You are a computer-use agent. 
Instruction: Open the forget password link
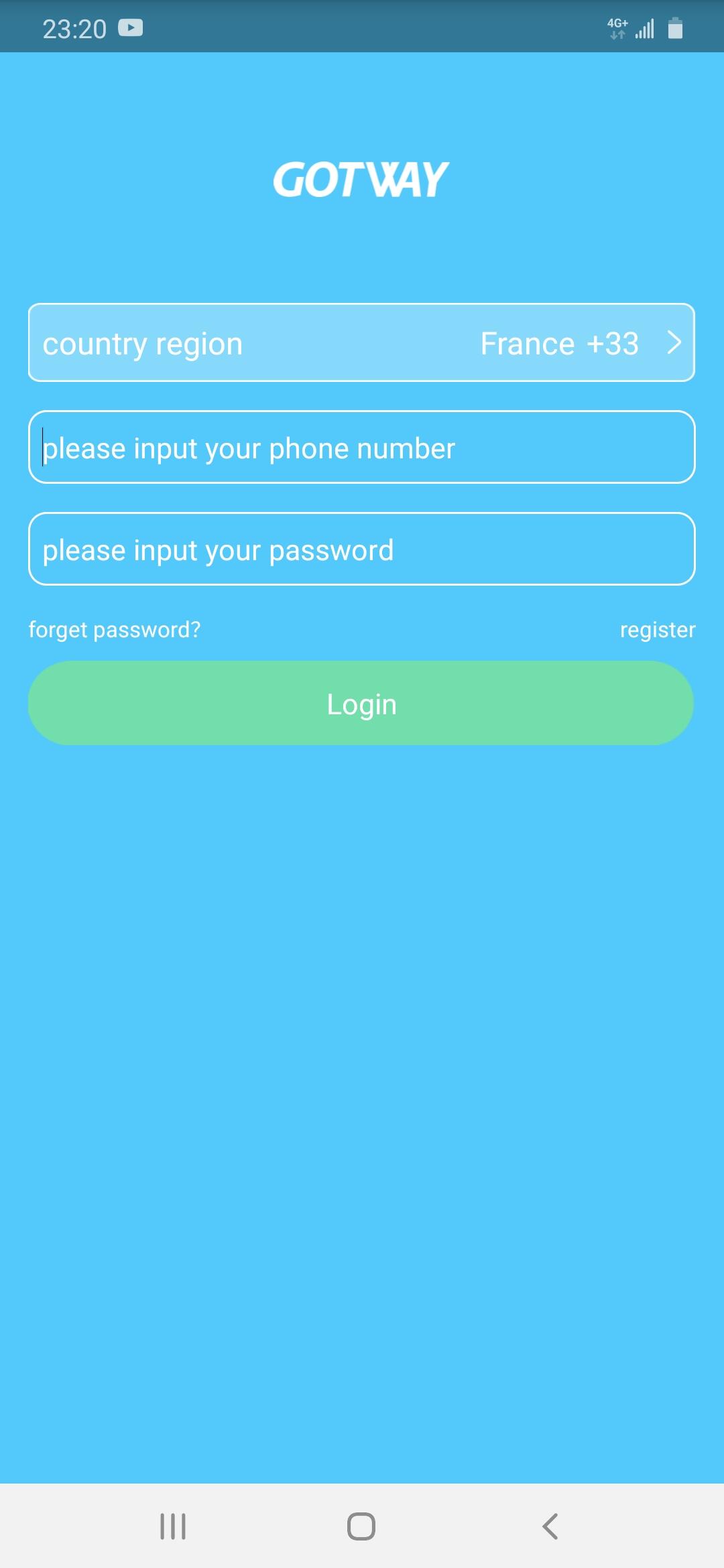[x=115, y=629]
